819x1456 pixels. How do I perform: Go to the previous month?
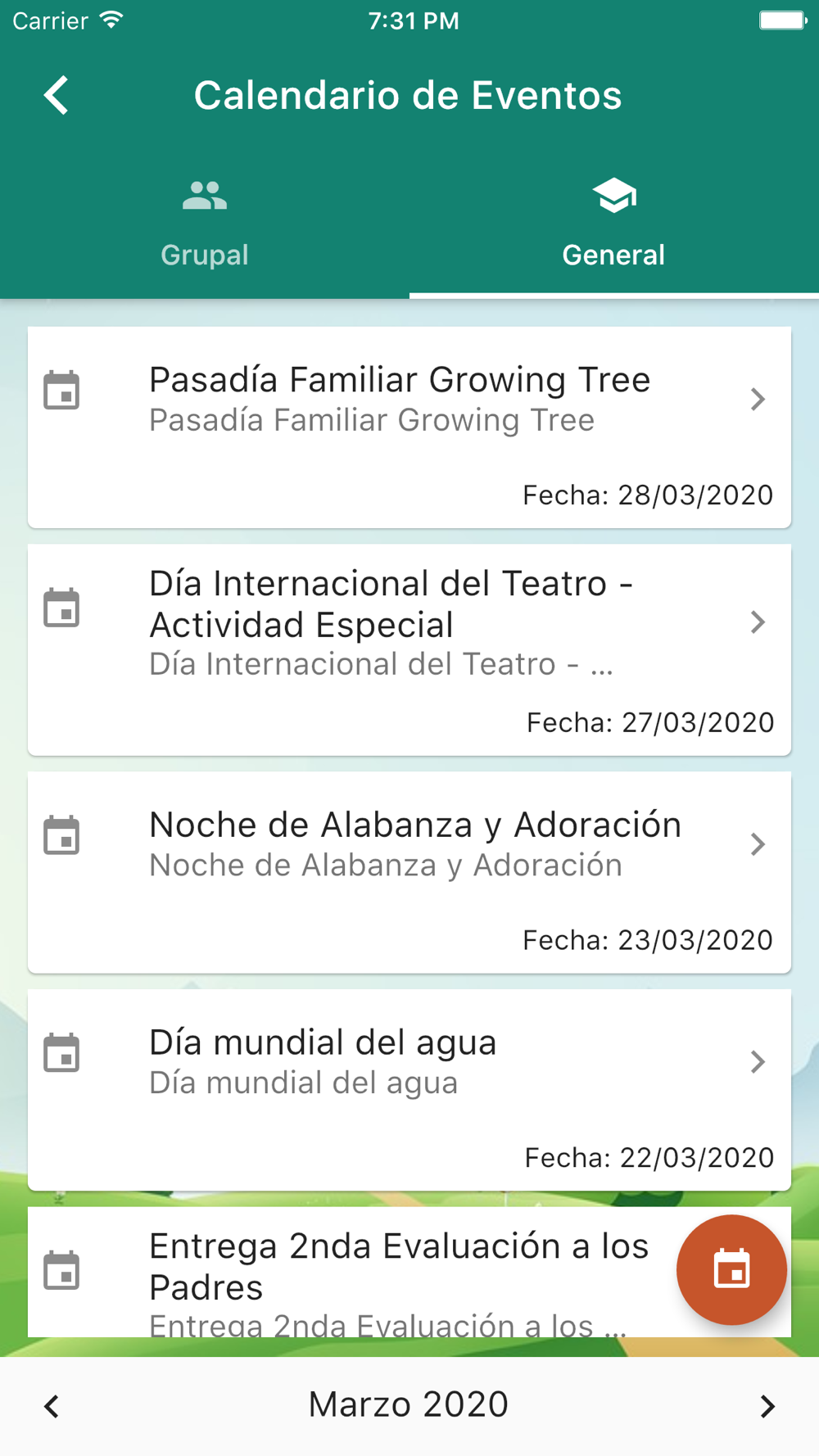(x=52, y=1406)
